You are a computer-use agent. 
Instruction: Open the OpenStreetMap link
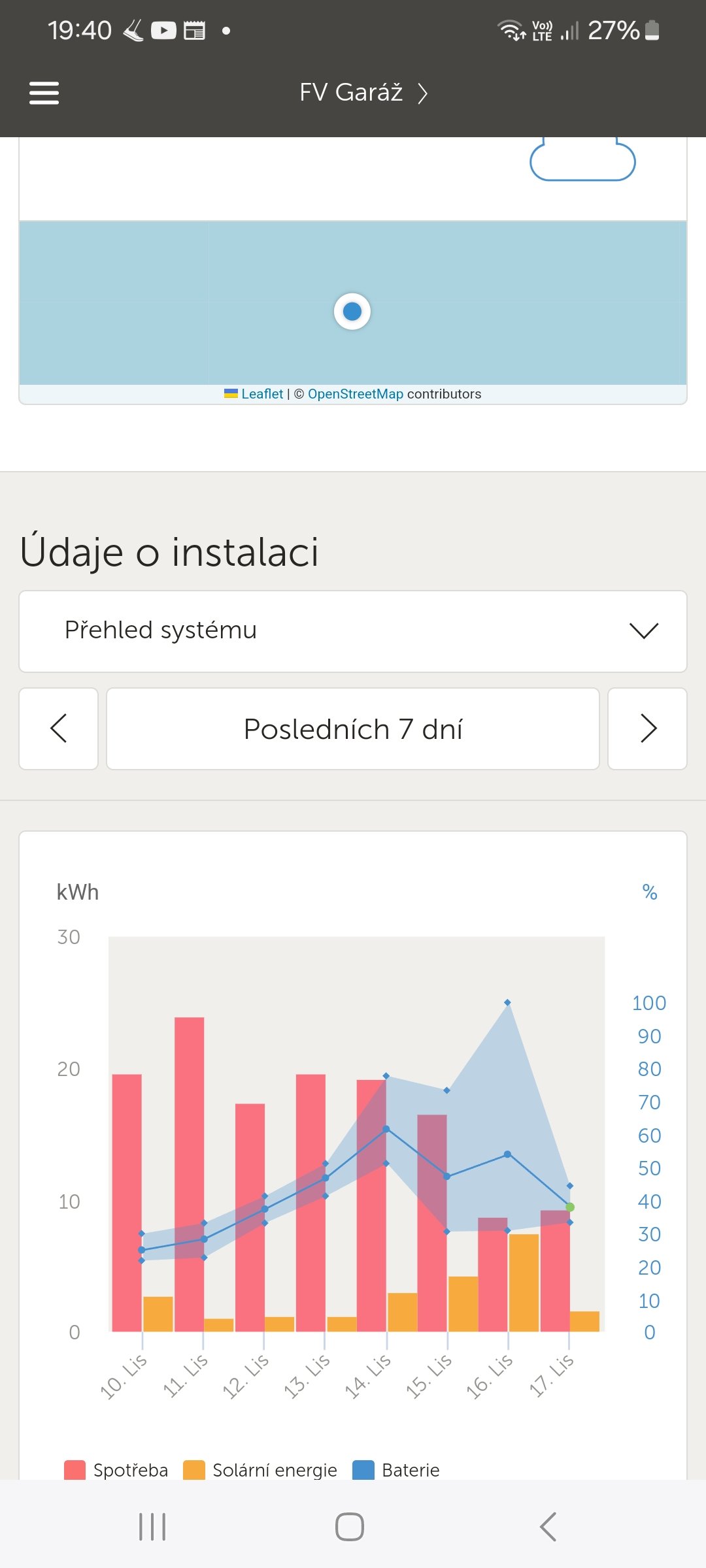(355, 394)
